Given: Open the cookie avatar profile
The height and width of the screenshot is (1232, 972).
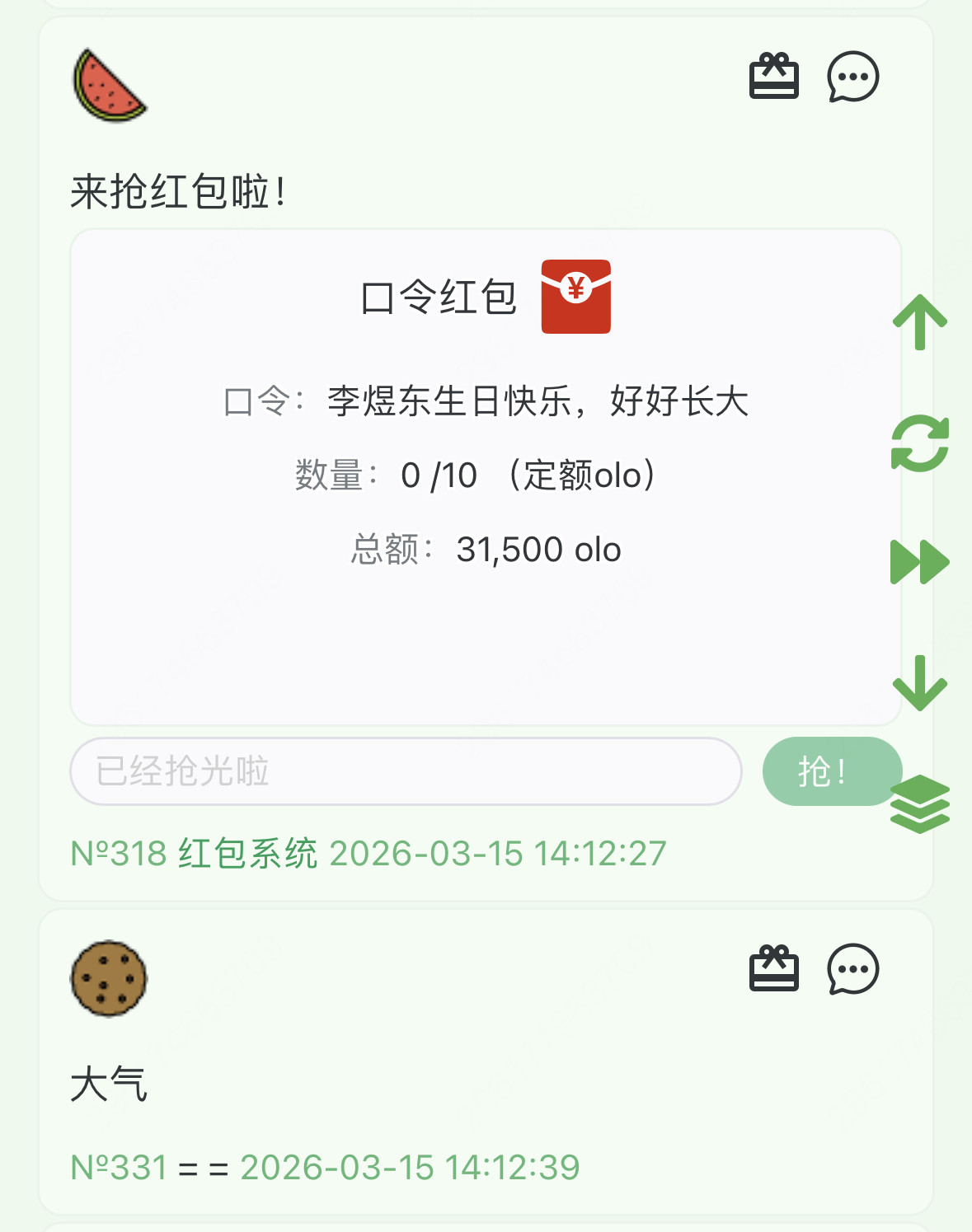Looking at the screenshot, I should tap(109, 978).
